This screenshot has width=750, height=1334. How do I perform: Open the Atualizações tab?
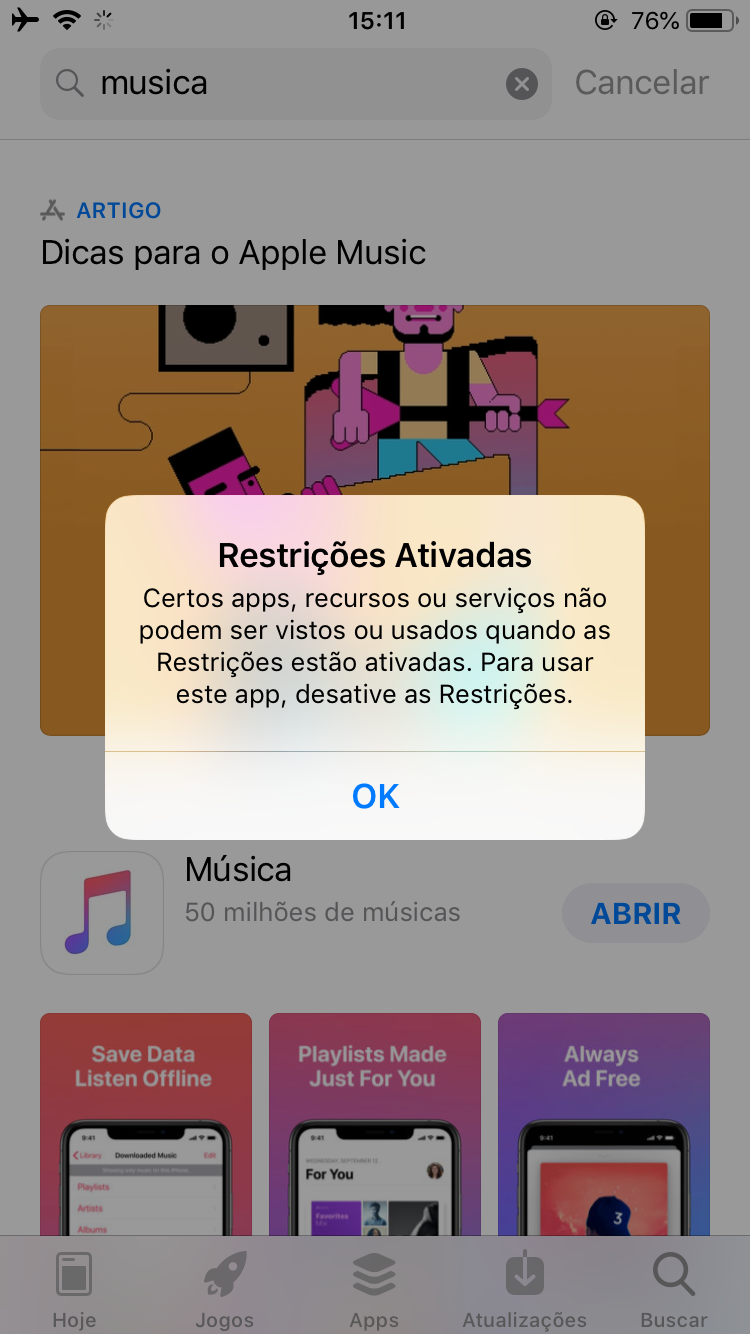click(524, 1290)
